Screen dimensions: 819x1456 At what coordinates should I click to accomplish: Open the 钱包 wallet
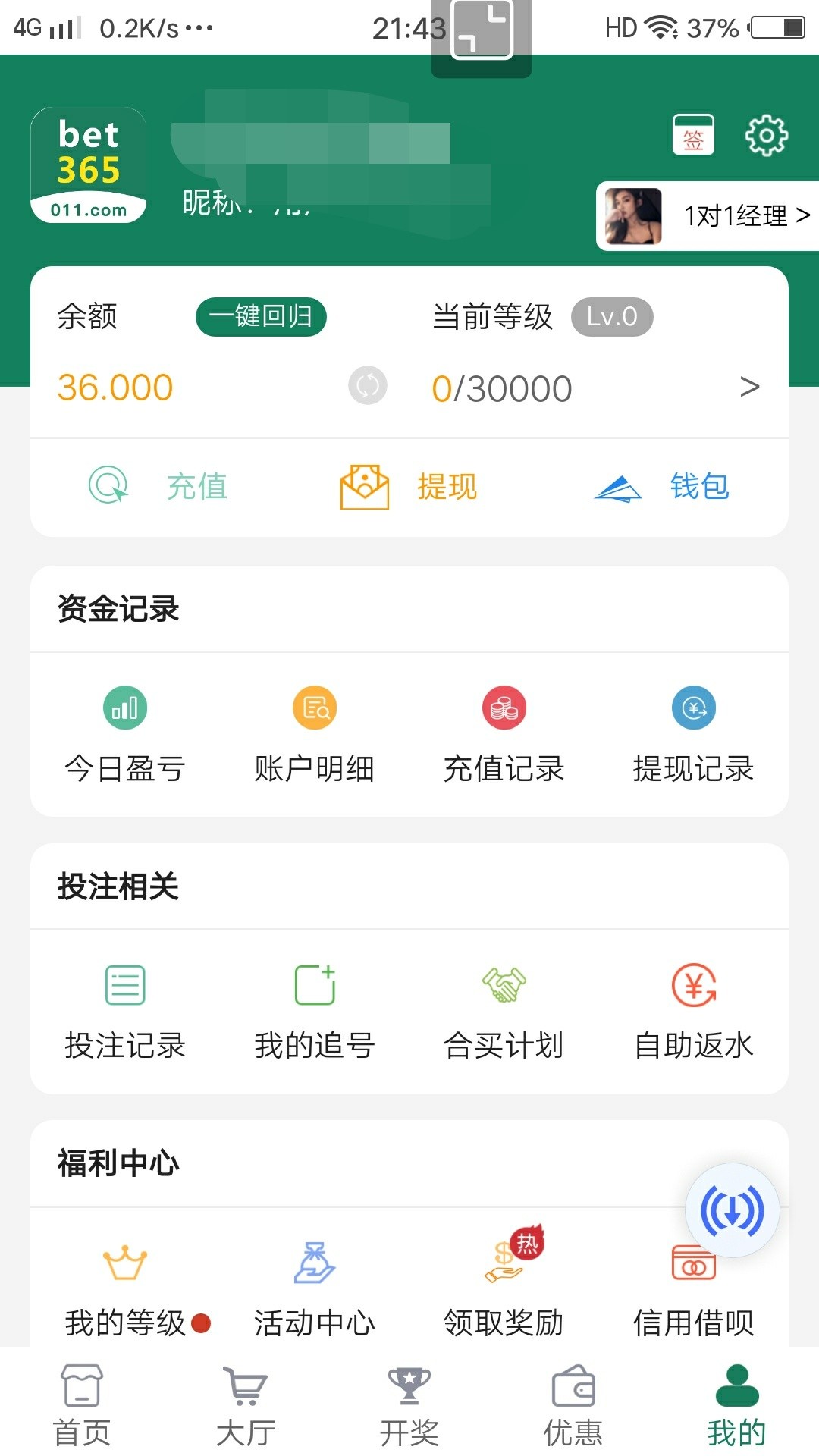tap(661, 486)
